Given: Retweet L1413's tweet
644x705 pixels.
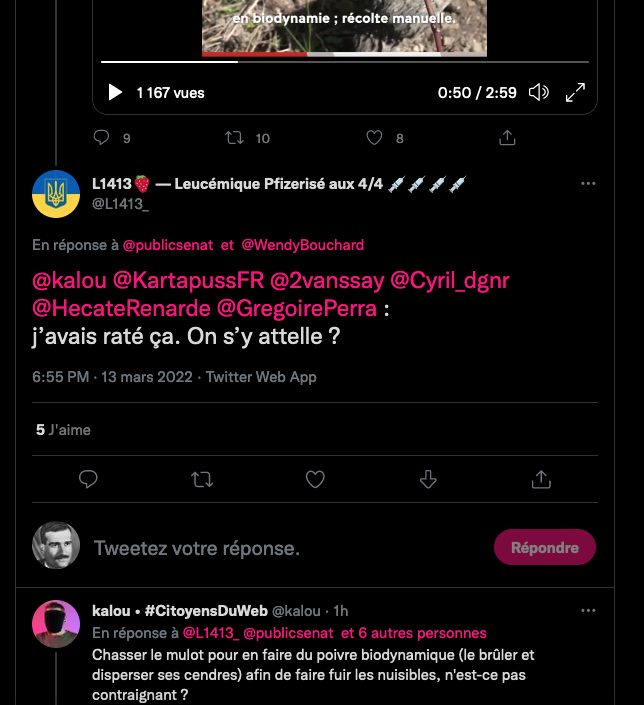Looking at the screenshot, I should (x=202, y=480).
